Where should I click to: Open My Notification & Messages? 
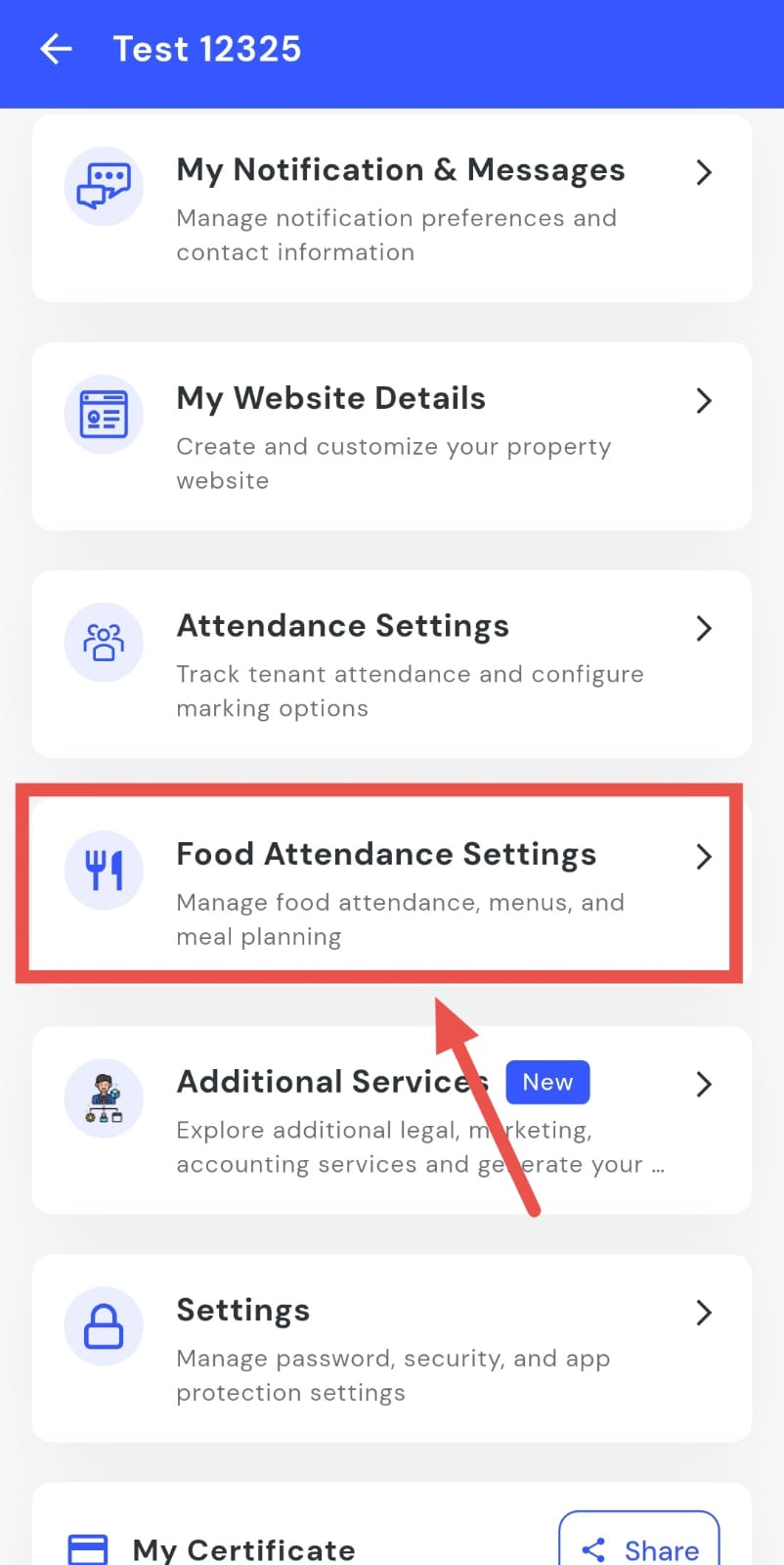(391, 208)
